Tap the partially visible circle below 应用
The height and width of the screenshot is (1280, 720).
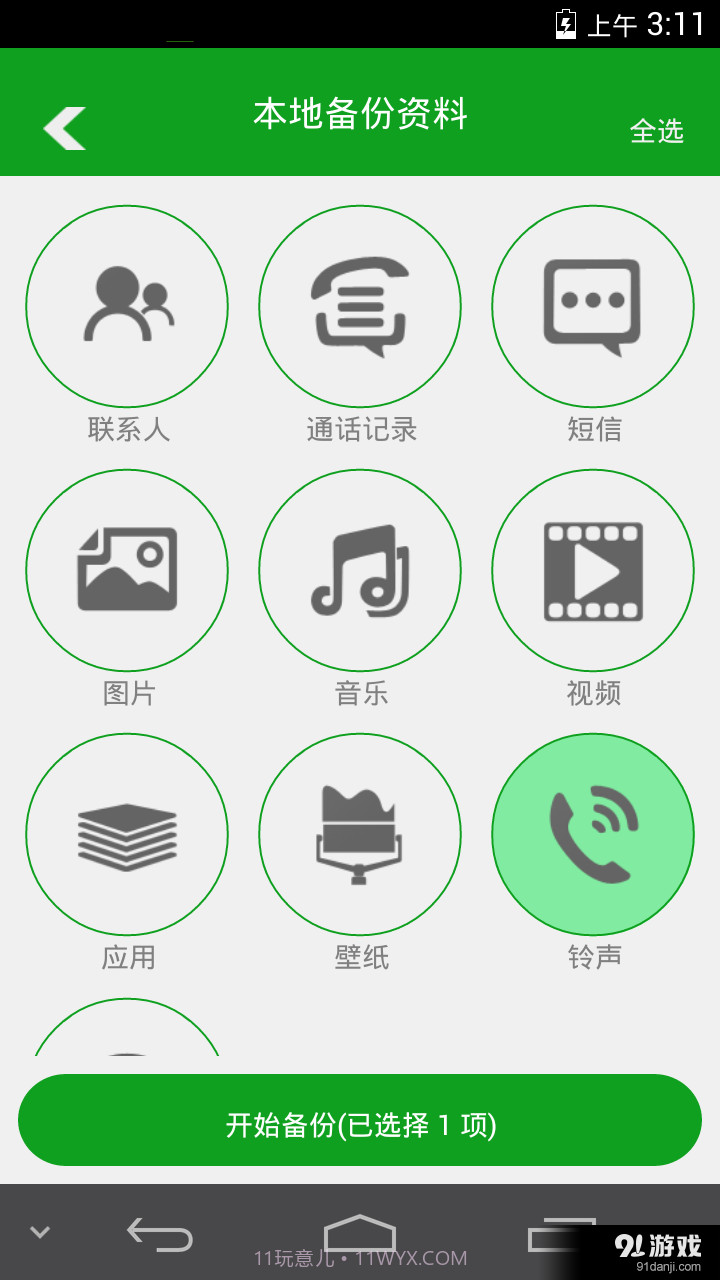127,1040
